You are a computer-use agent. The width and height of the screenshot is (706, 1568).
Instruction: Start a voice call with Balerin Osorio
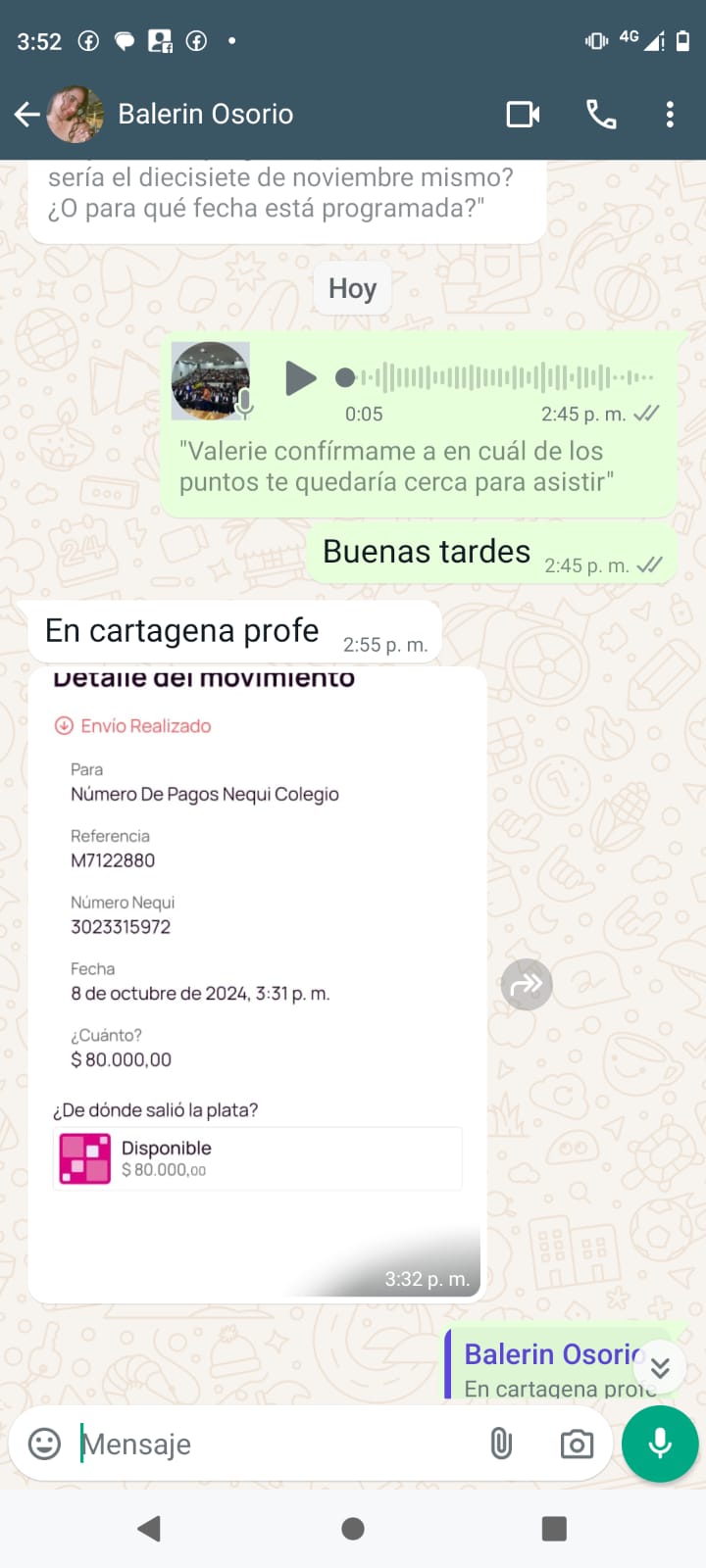click(601, 115)
